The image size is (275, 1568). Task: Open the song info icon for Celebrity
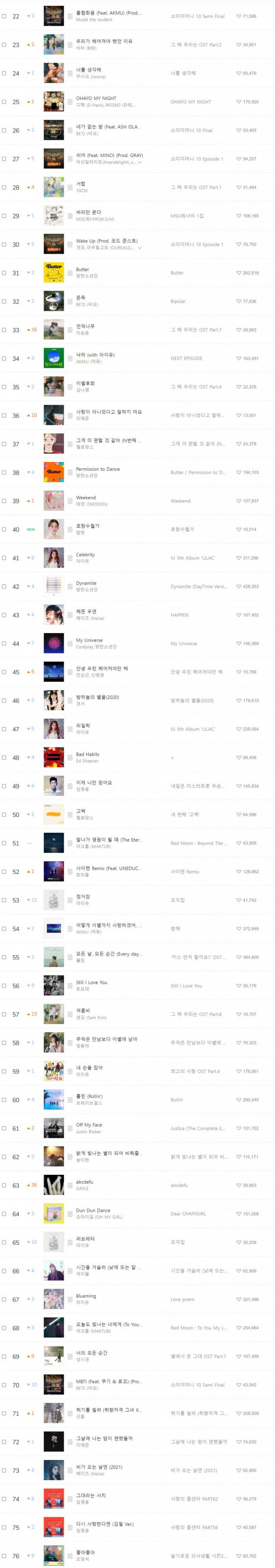(70, 558)
